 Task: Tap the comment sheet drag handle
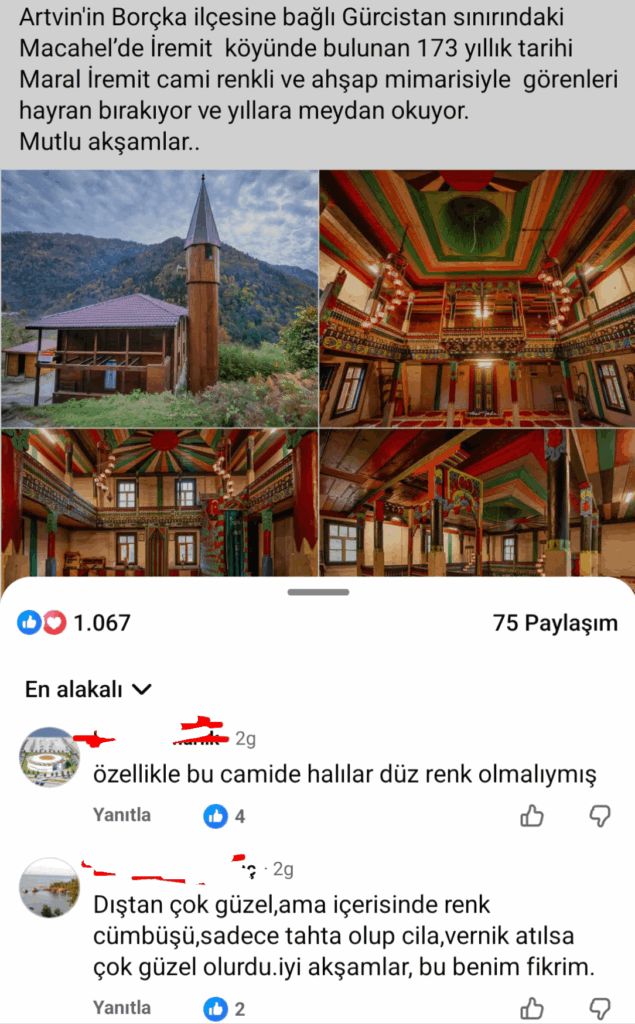318,592
